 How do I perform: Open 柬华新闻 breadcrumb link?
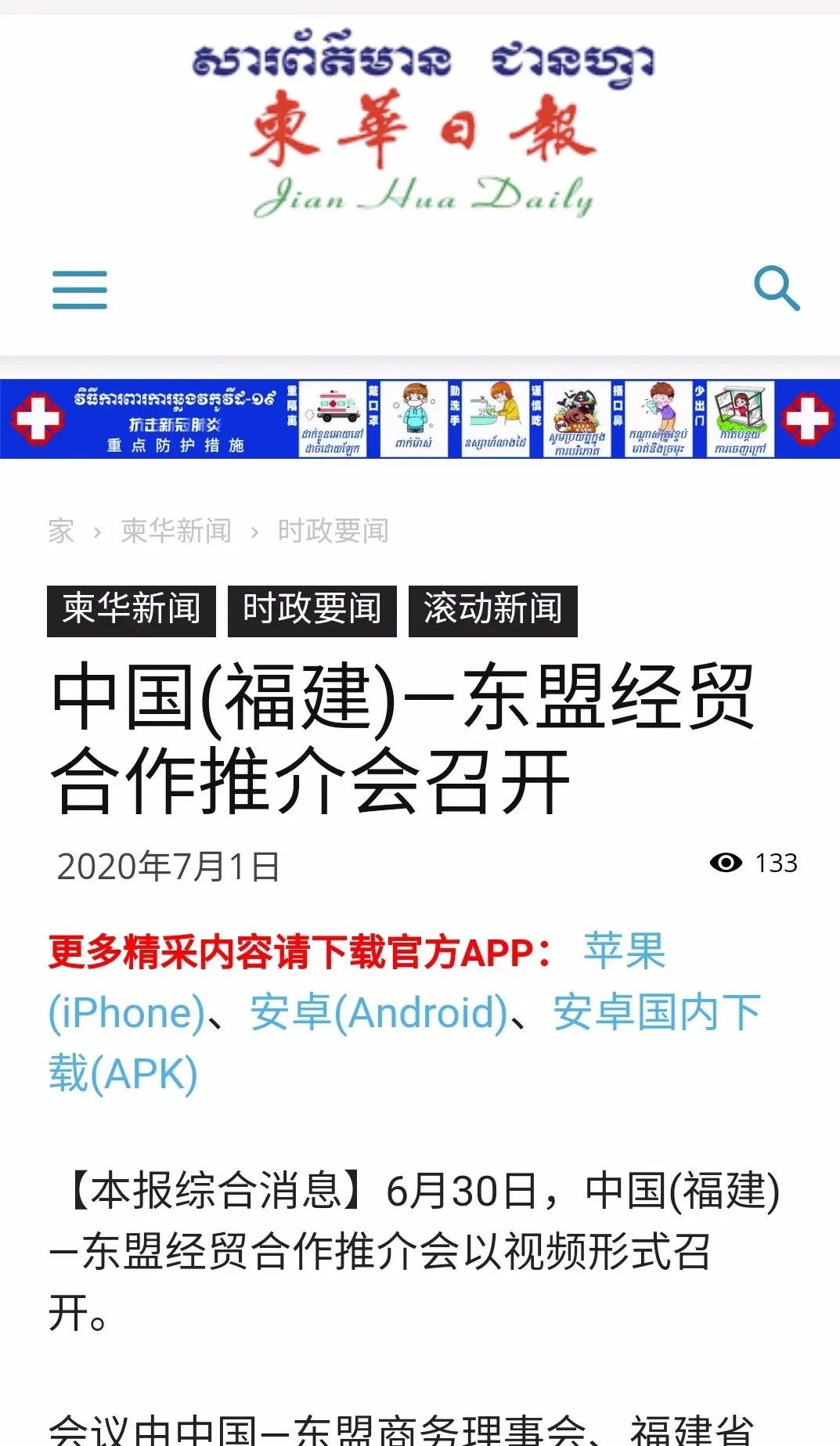point(176,531)
